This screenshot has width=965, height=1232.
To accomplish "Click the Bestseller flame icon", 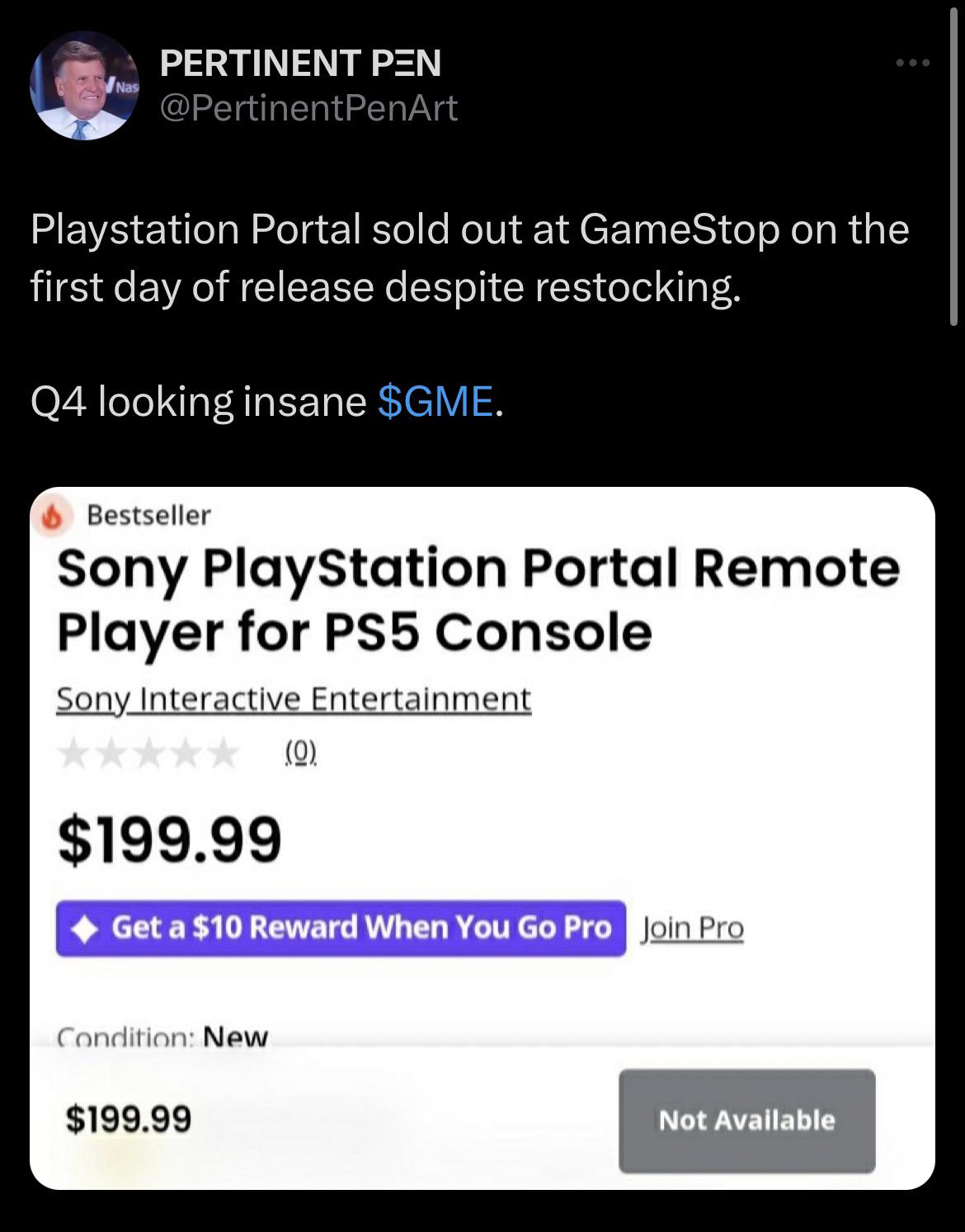I will pos(51,515).
